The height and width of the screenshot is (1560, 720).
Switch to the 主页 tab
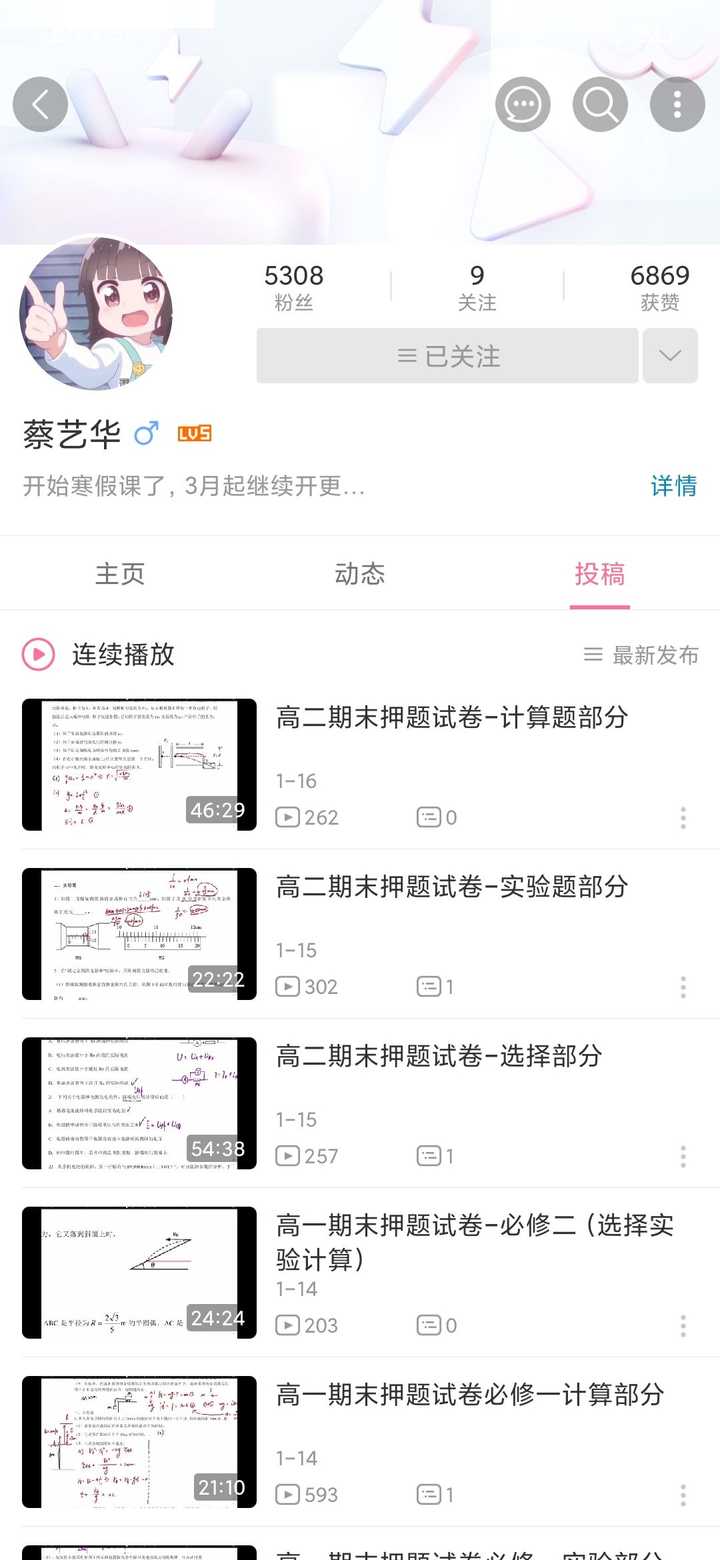(120, 574)
